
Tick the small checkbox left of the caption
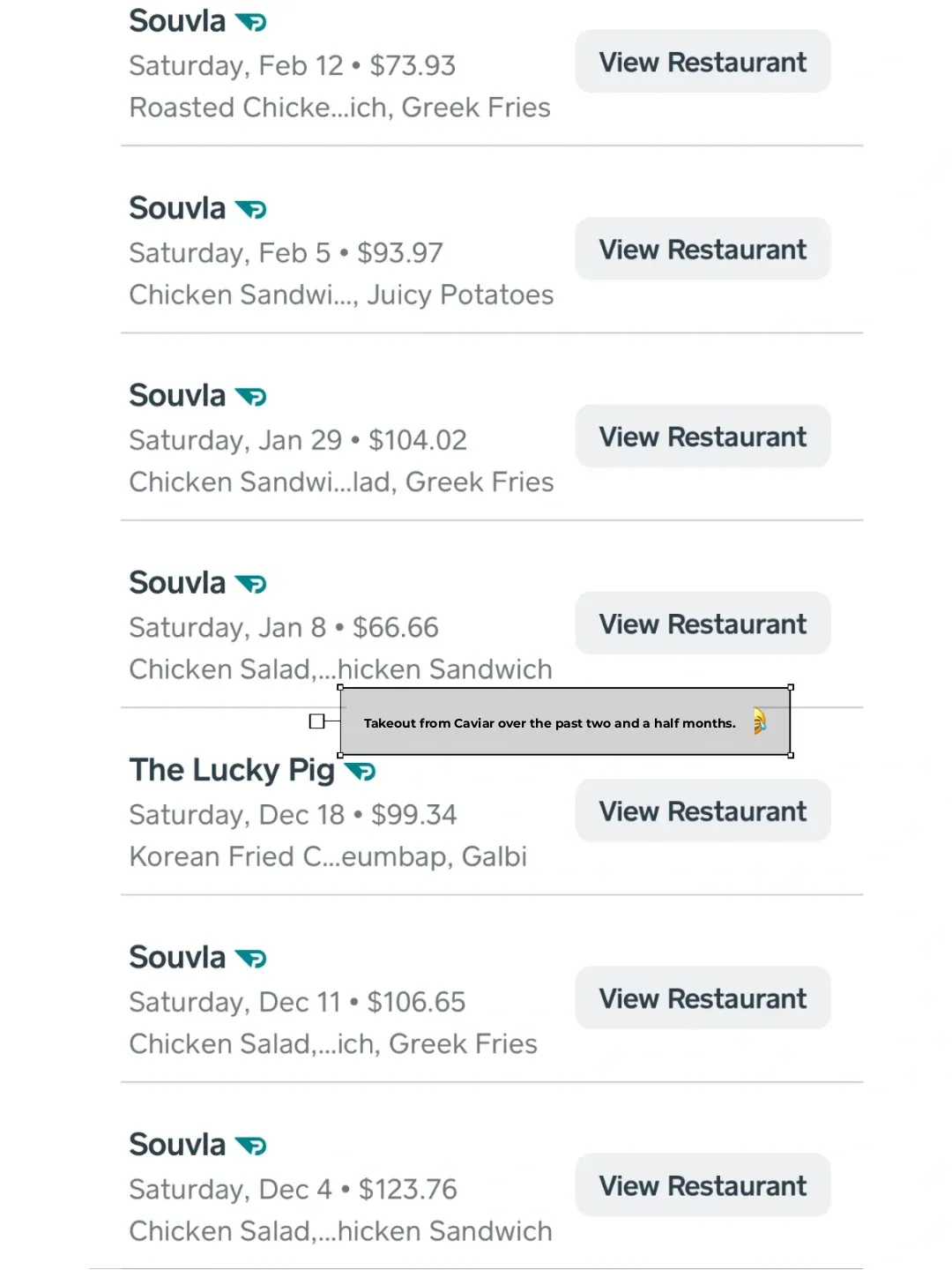tap(316, 721)
